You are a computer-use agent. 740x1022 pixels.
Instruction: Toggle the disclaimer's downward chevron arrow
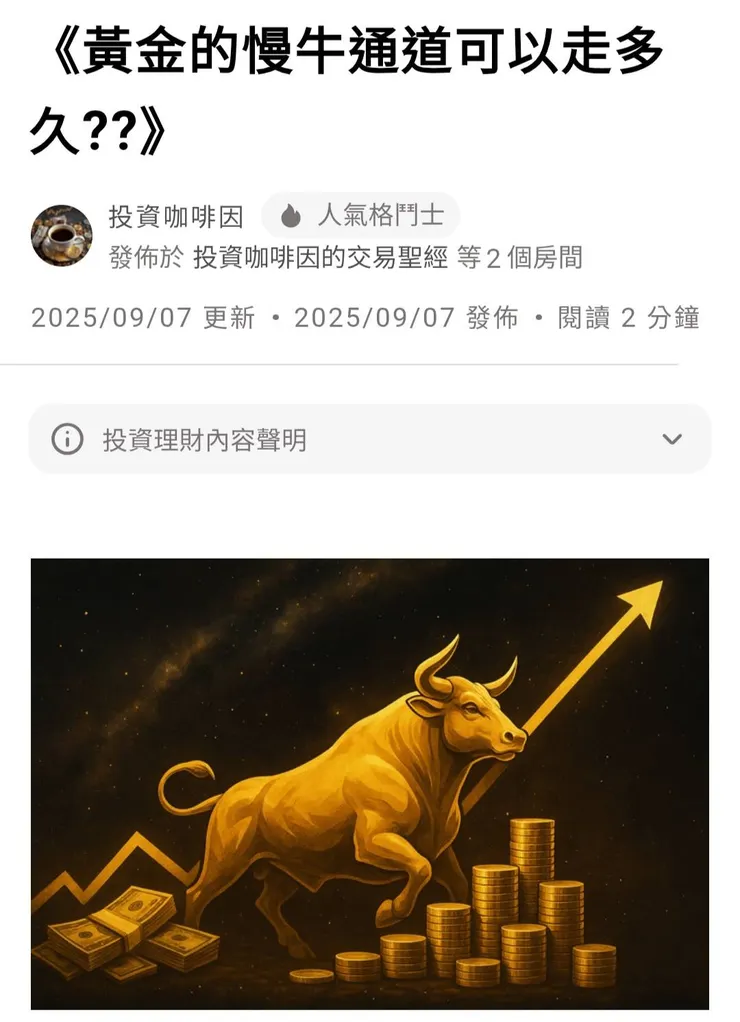point(674,438)
